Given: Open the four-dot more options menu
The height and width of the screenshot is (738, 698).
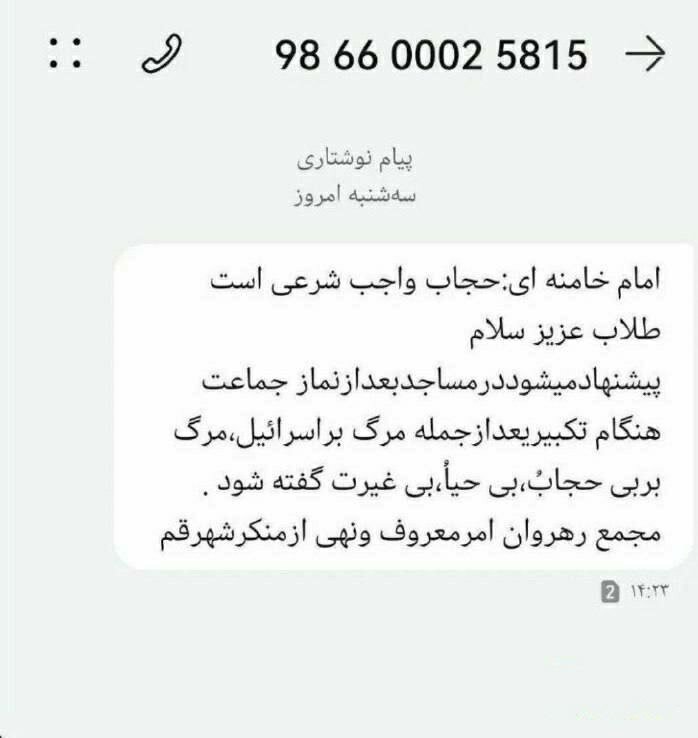Looking at the screenshot, I should [x=65, y=53].
